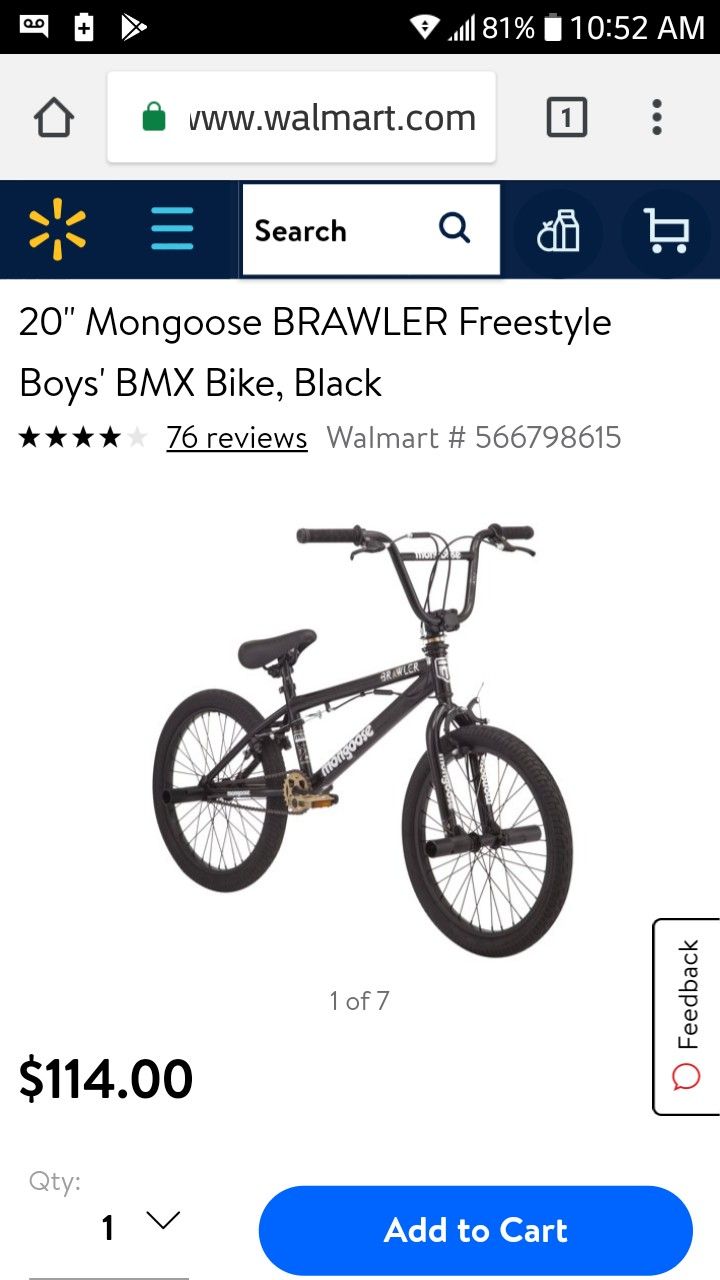This screenshot has height=1280, width=720.
Task: Open the Walmart hamburger menu
Action: pos(172,230)
